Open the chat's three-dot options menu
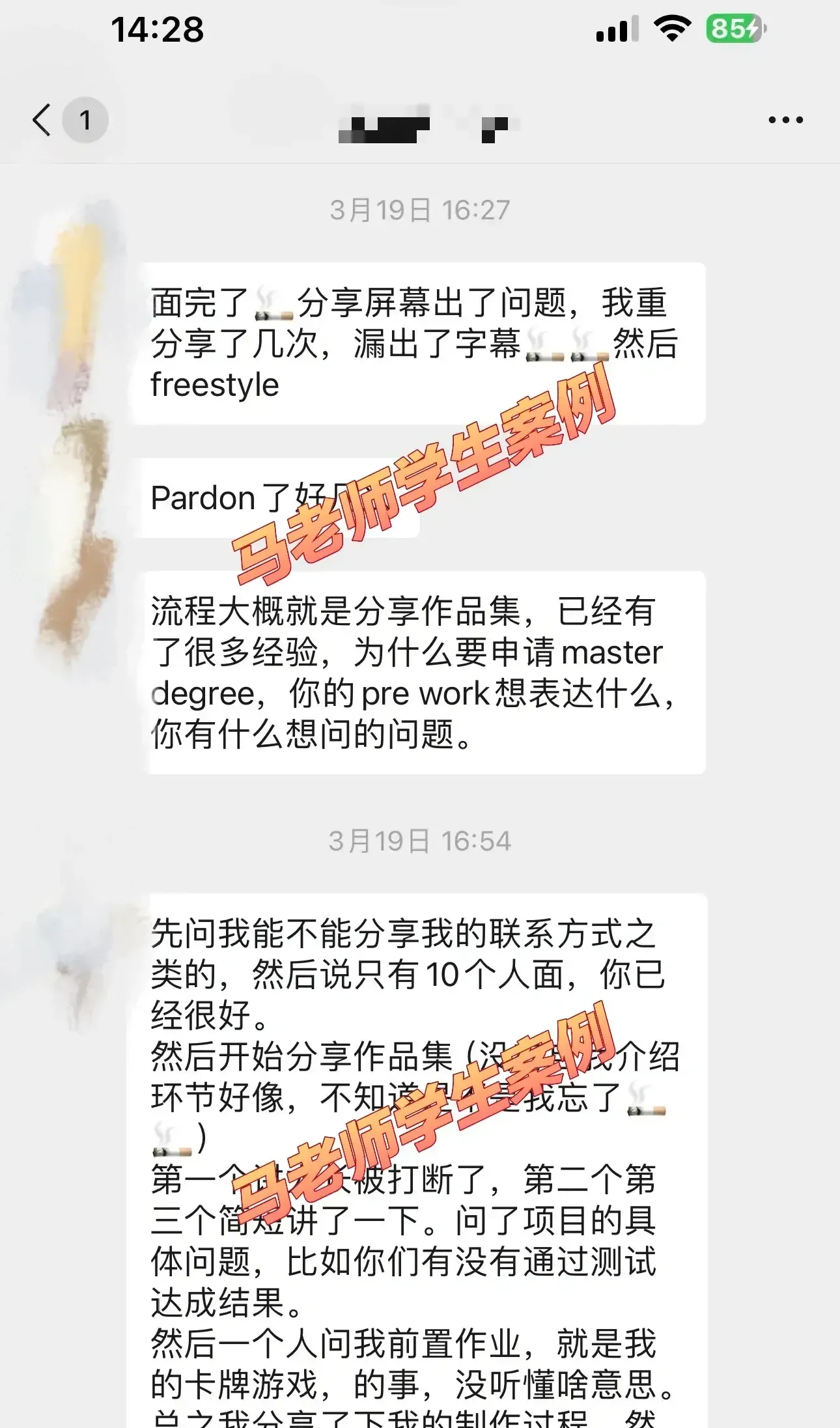Viewport: 840px width, 1428px height. coord(785,120)
